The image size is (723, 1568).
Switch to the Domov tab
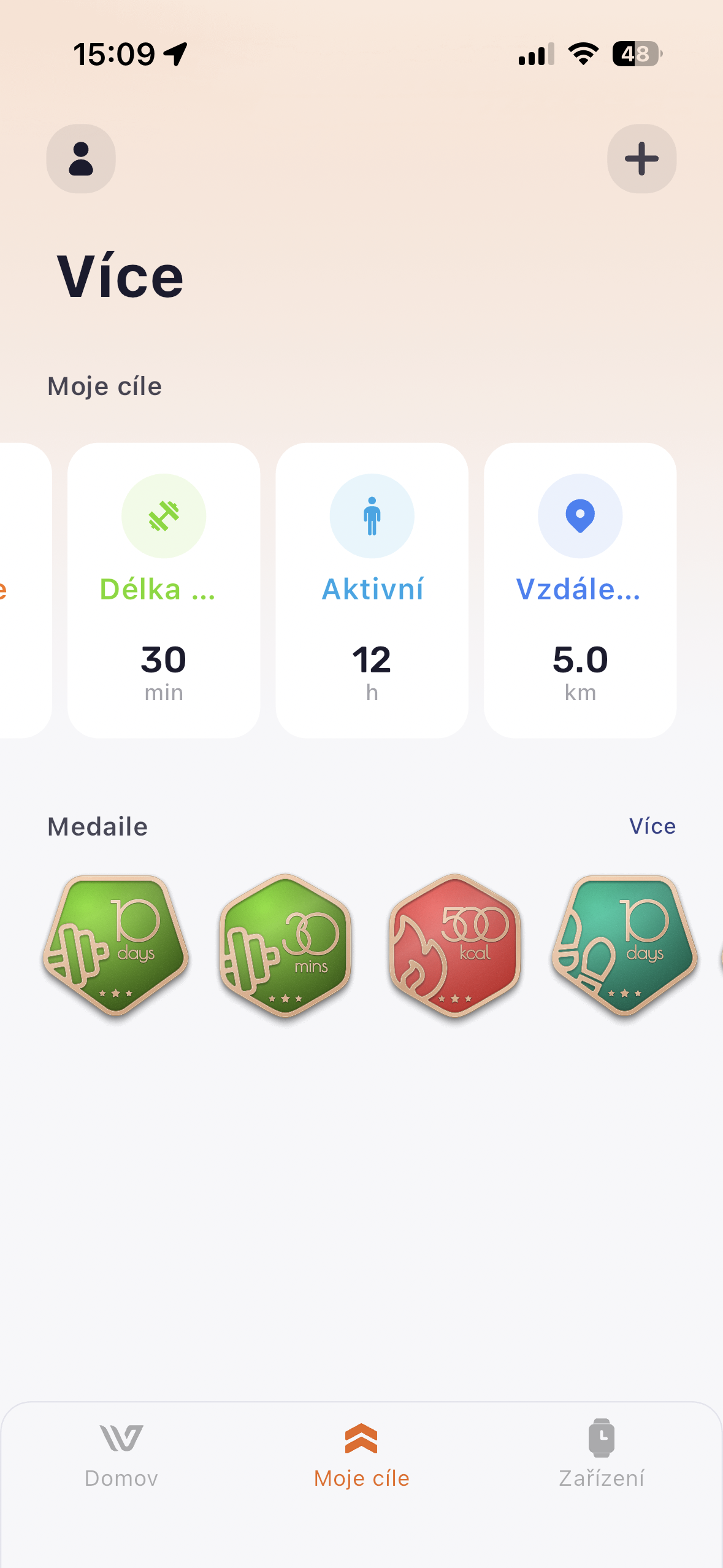(121, 1454)
